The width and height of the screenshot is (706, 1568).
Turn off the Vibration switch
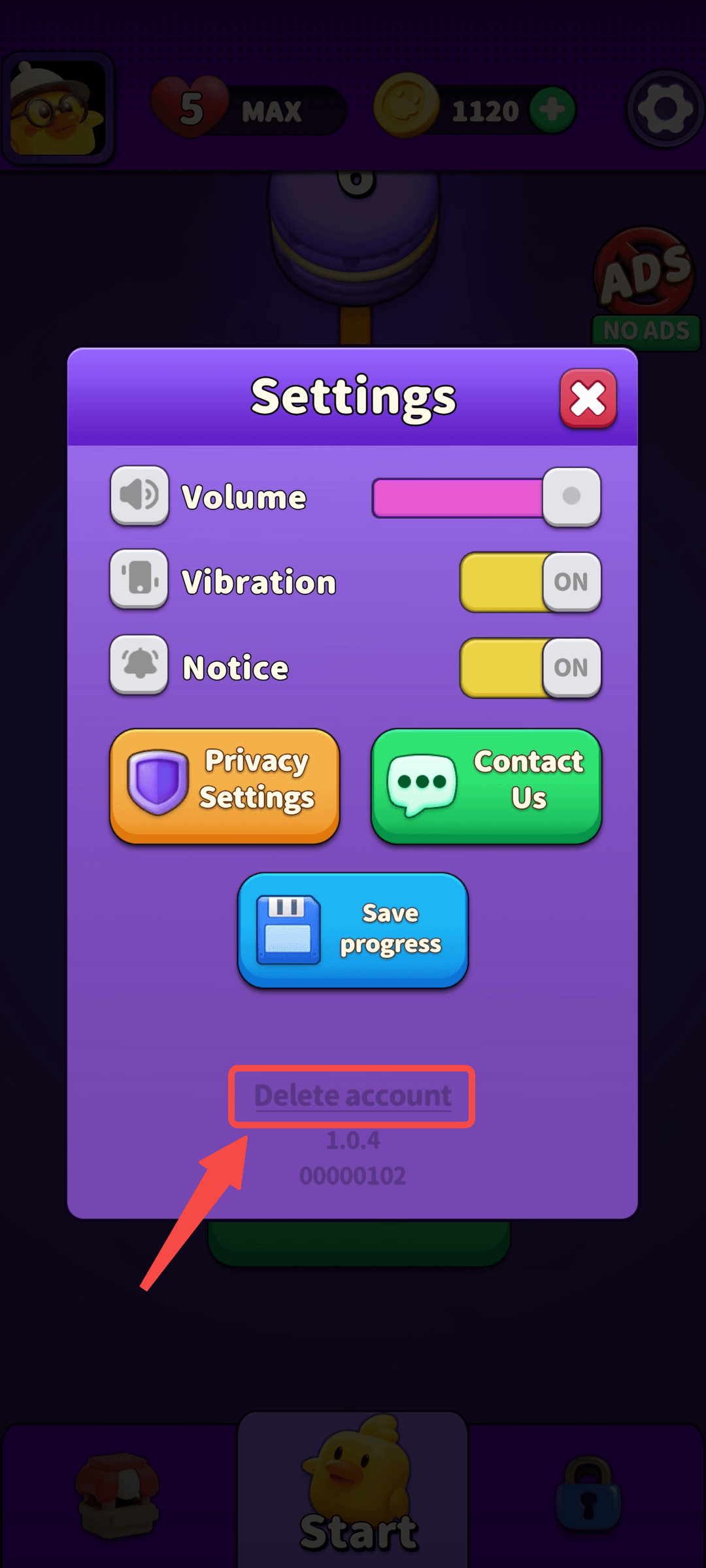tap(530, 582)
